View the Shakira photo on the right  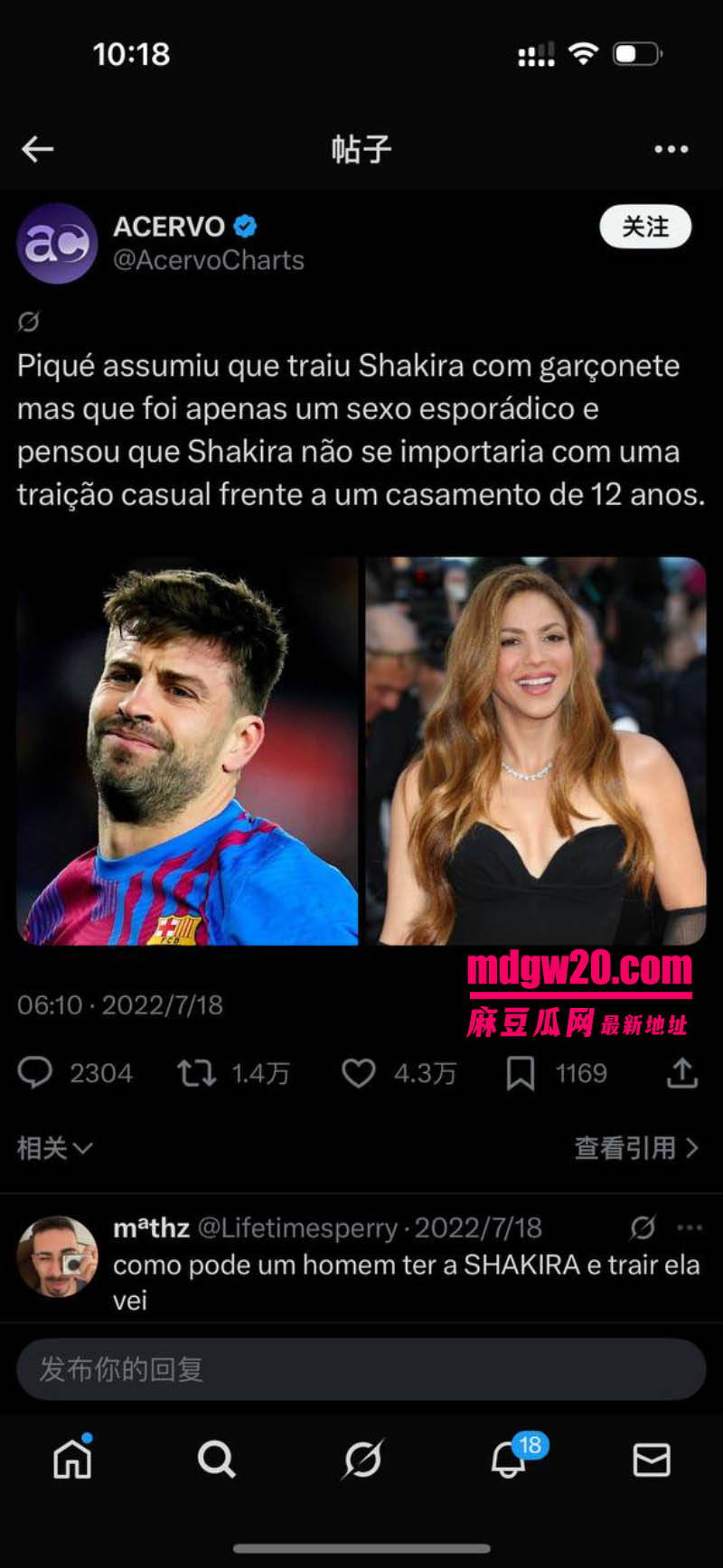coord(536,751)
